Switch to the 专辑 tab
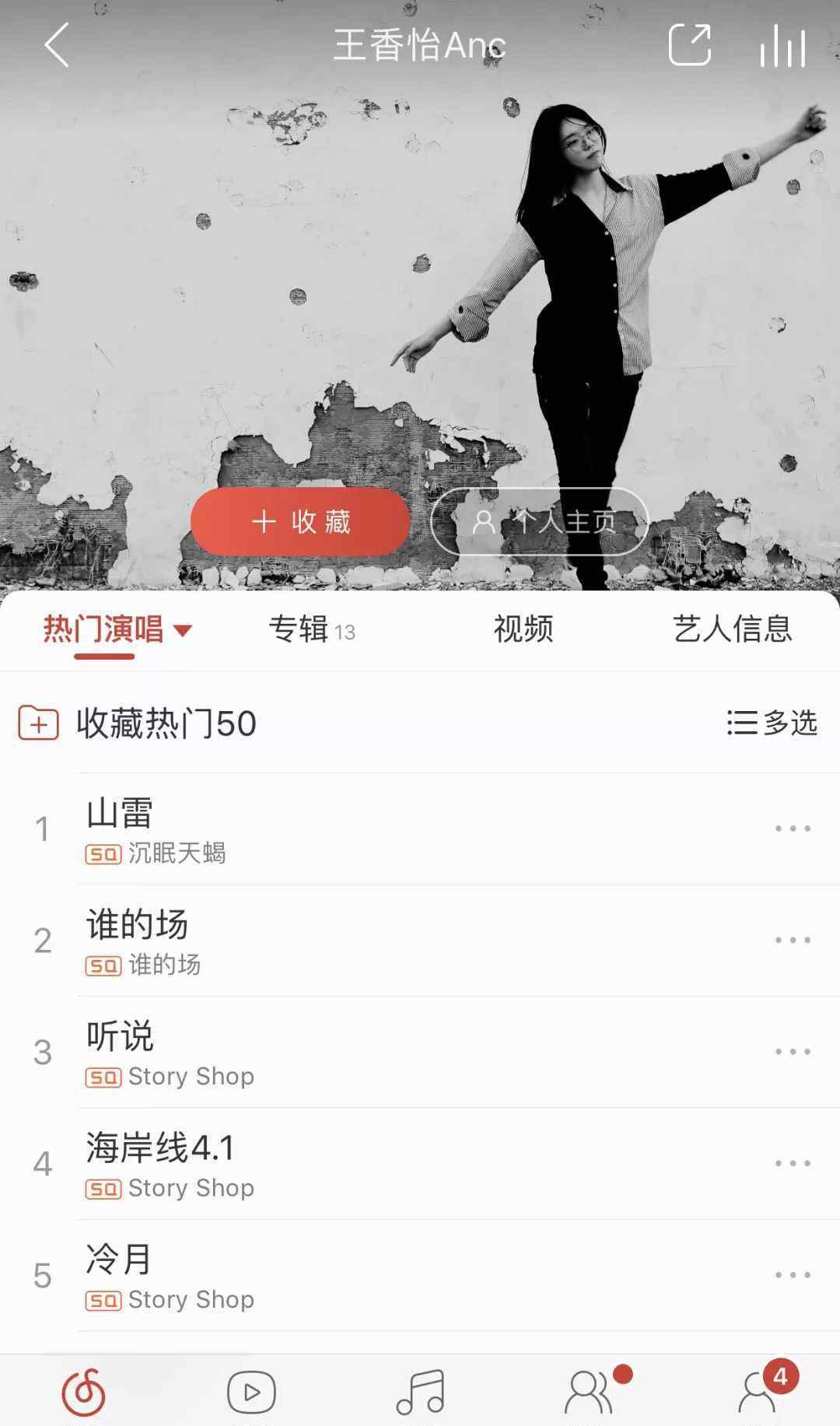 pyautogui.click(x=311, y=629)
